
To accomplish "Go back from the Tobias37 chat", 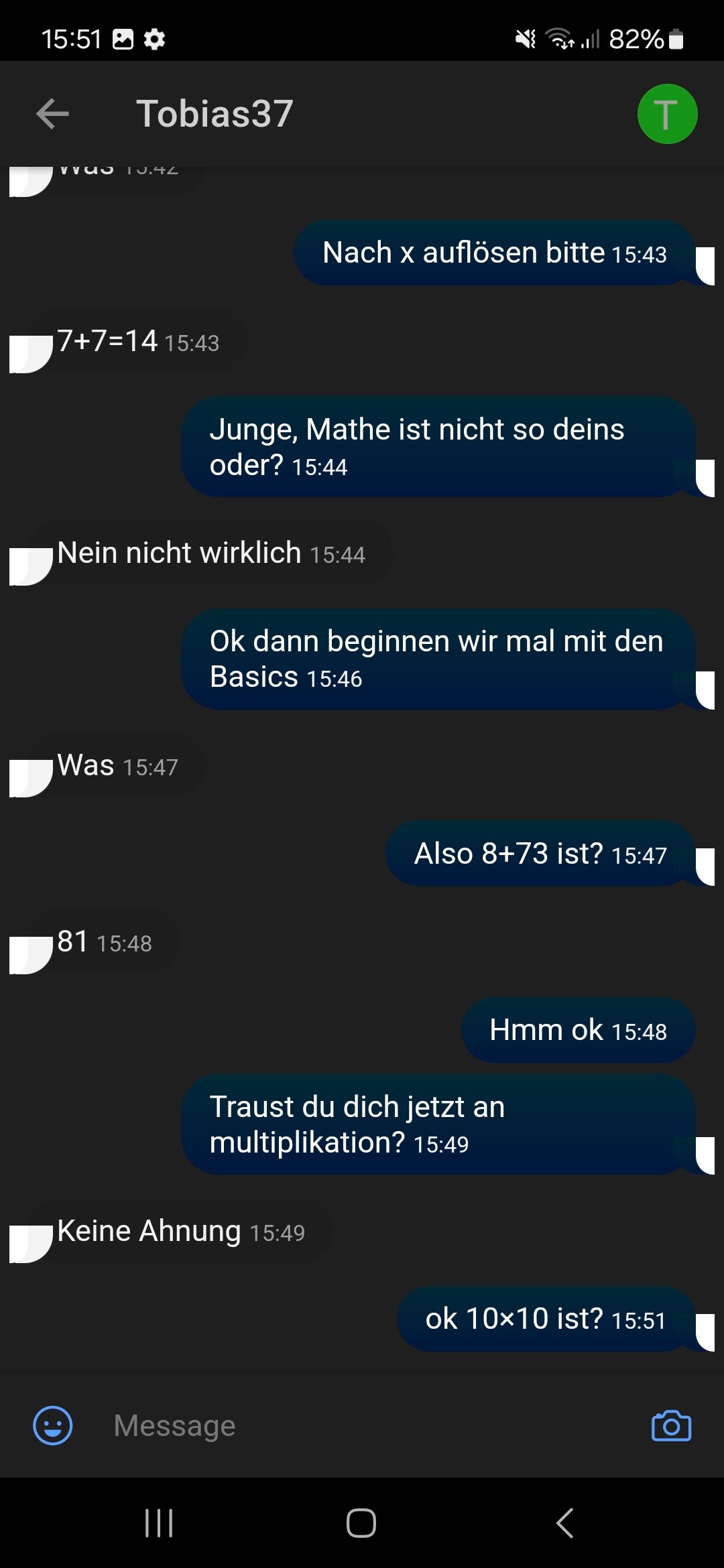I will click(x=52, y=113).
